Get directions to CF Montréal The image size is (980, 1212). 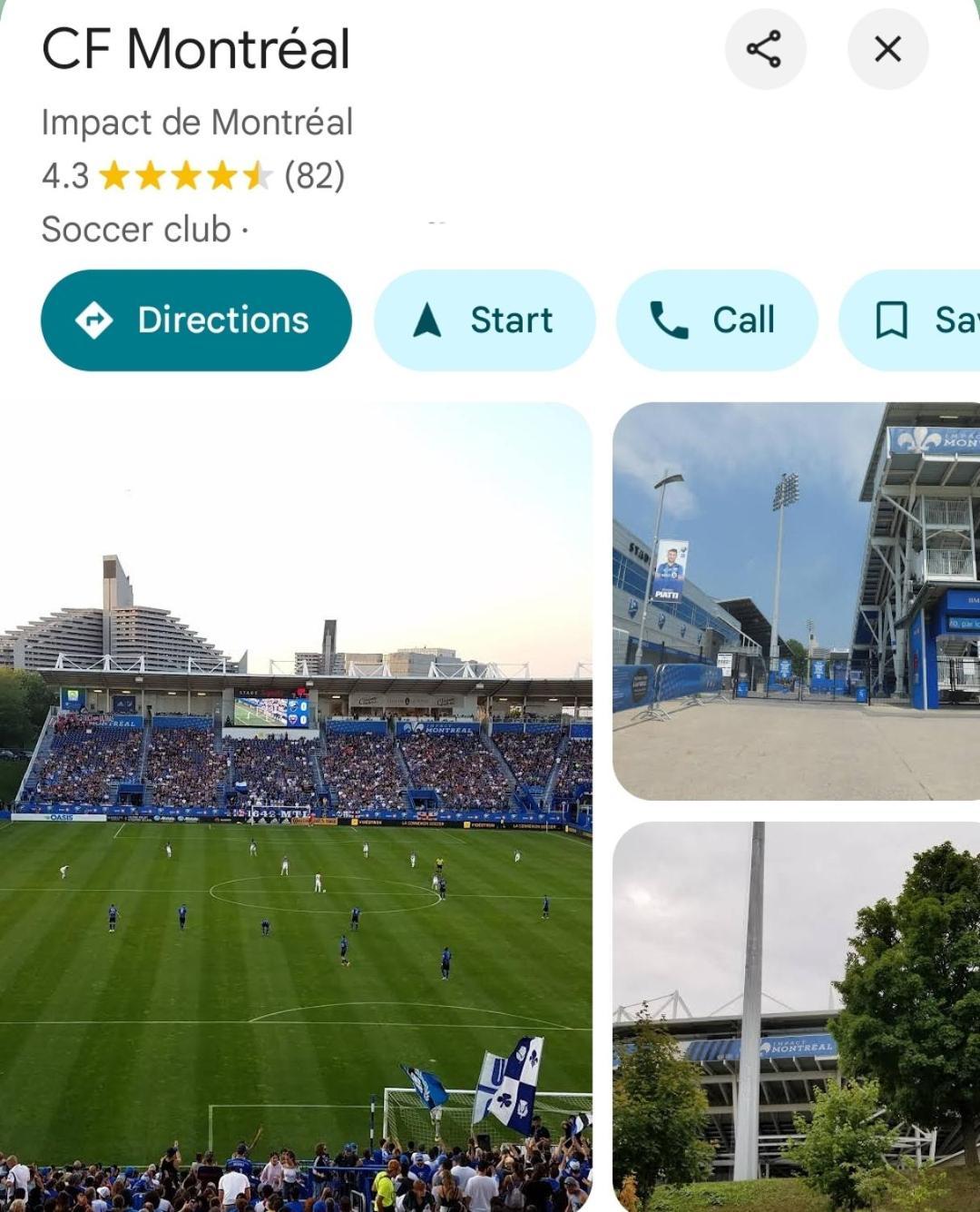(196, 320)
